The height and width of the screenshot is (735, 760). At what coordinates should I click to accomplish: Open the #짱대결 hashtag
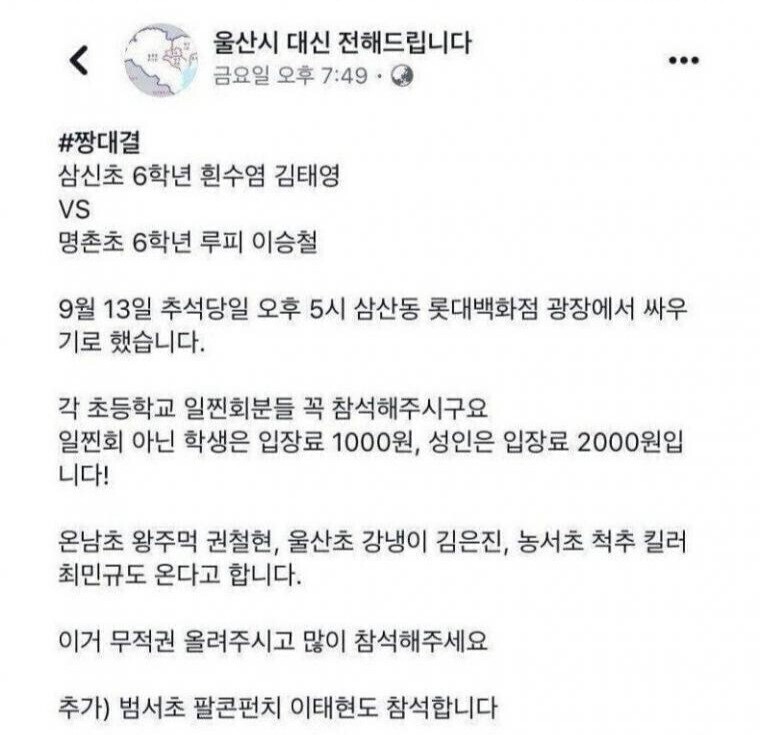[99, 140]
